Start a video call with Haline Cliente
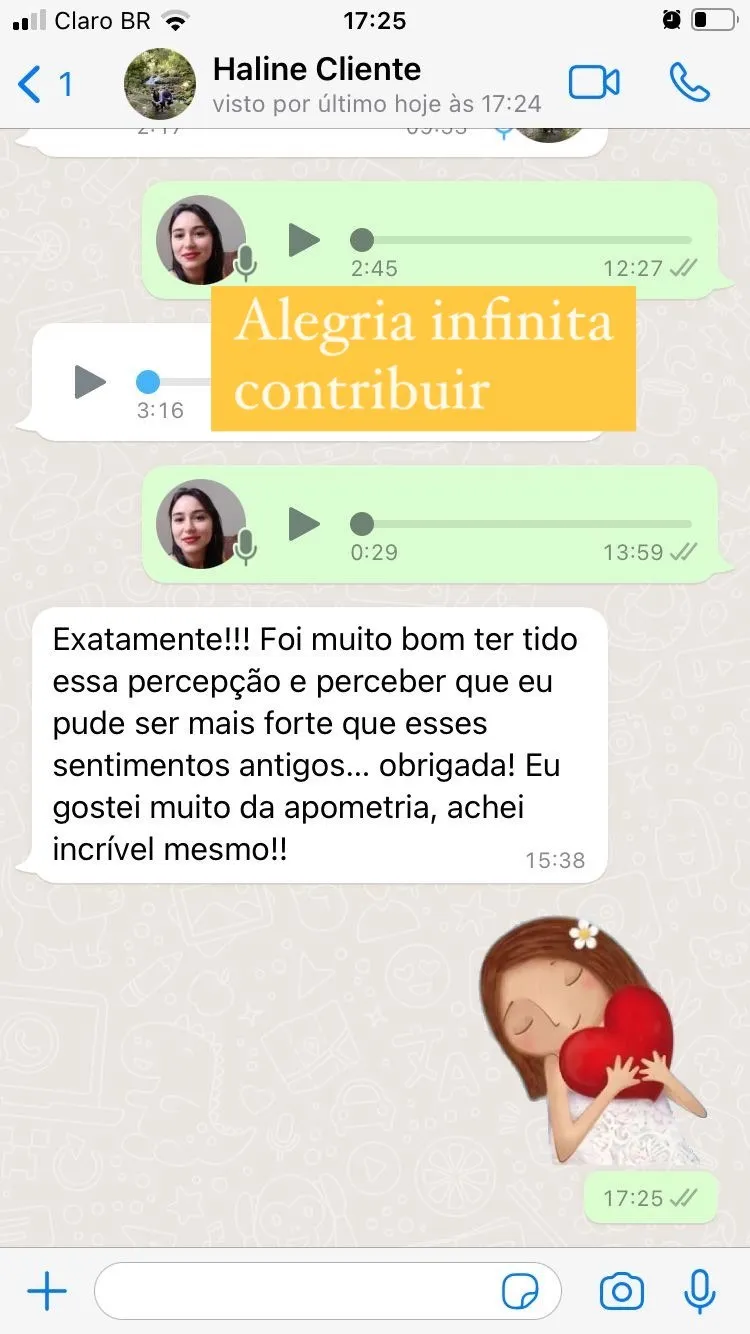This screenshot has height=1334, width=750. (594, 83)
